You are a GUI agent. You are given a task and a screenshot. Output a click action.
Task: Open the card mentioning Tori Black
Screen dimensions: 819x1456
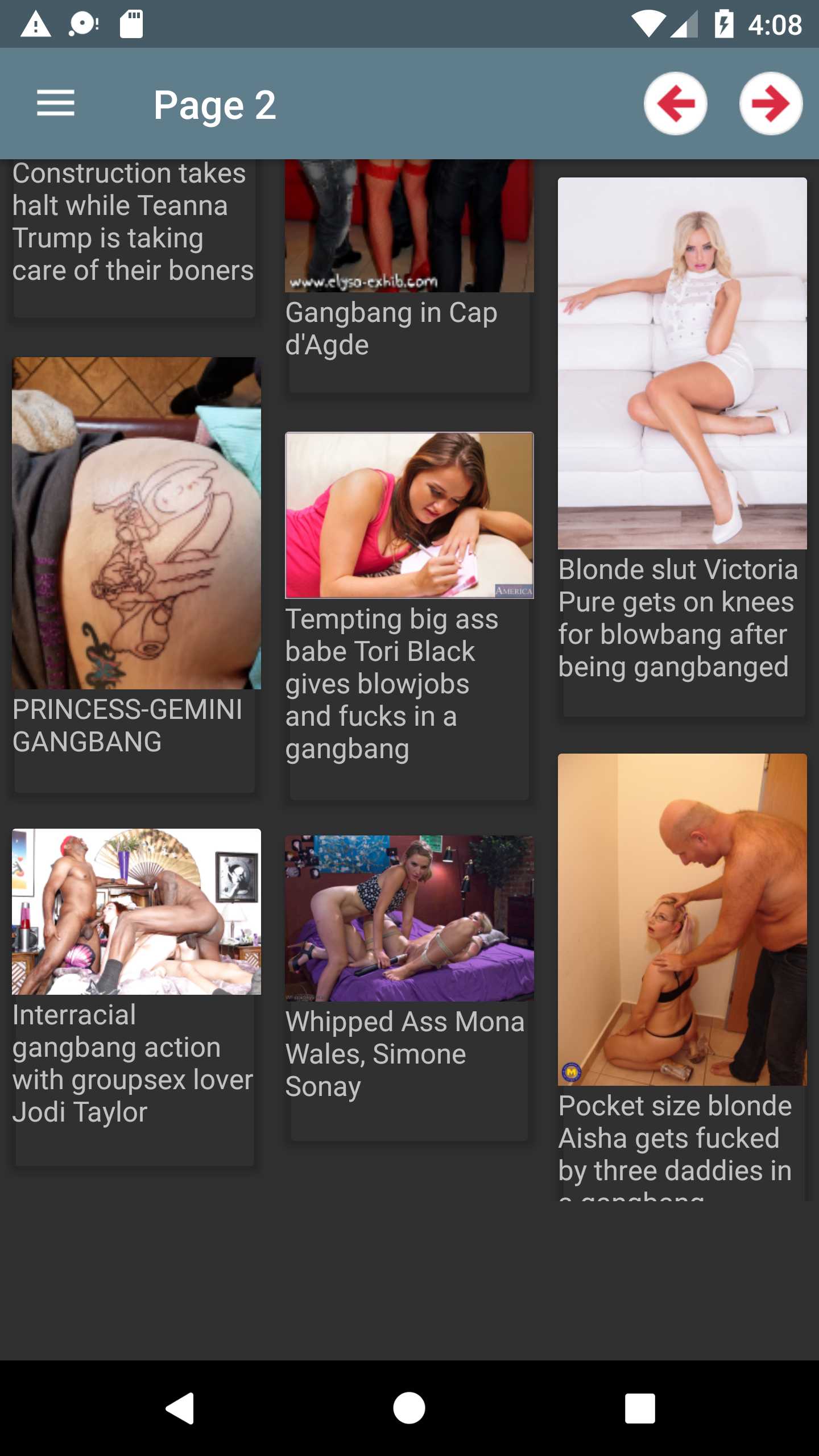[x=408, y=614]
